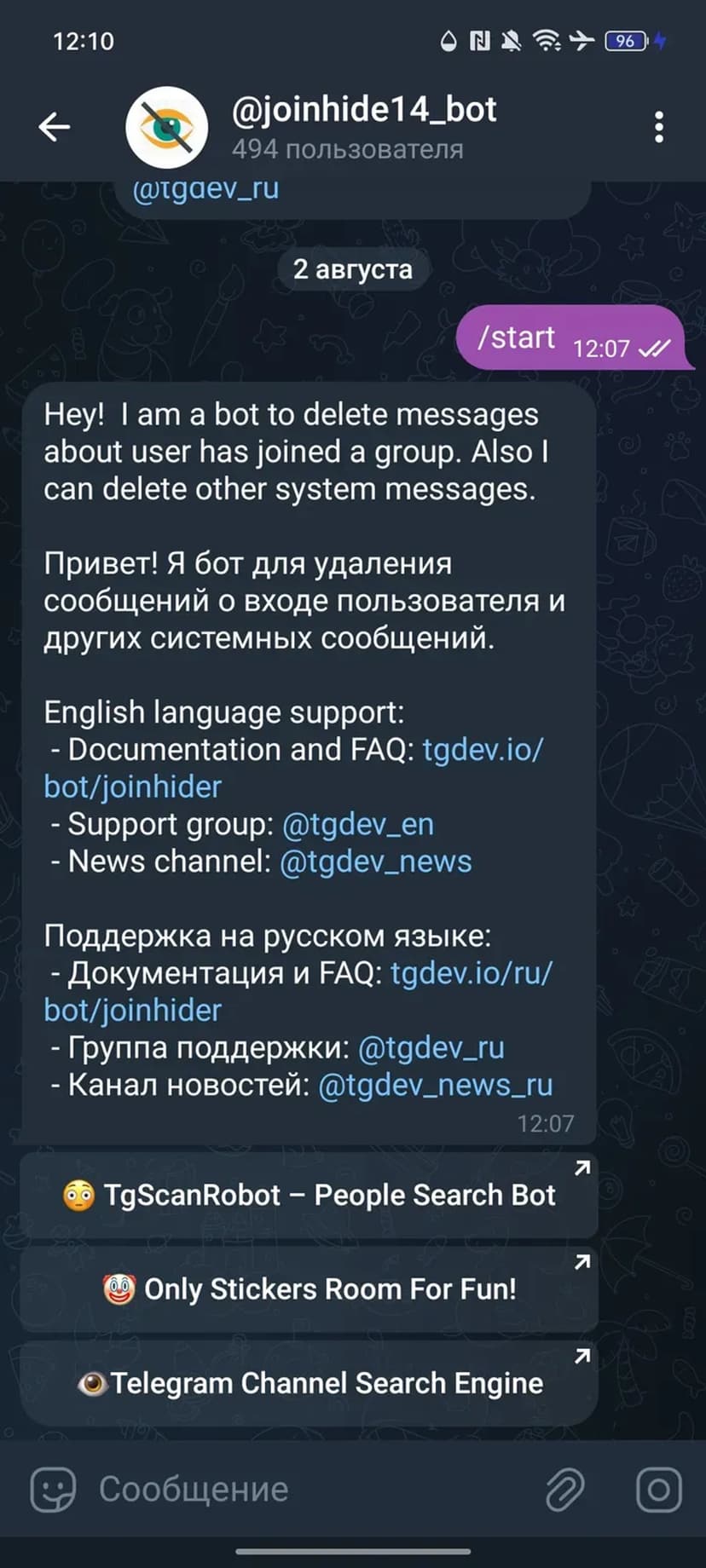Open Telegram Channel Search Engine button
The width and height of the screenshot is (706, 1568).
tap(309, 1382)
